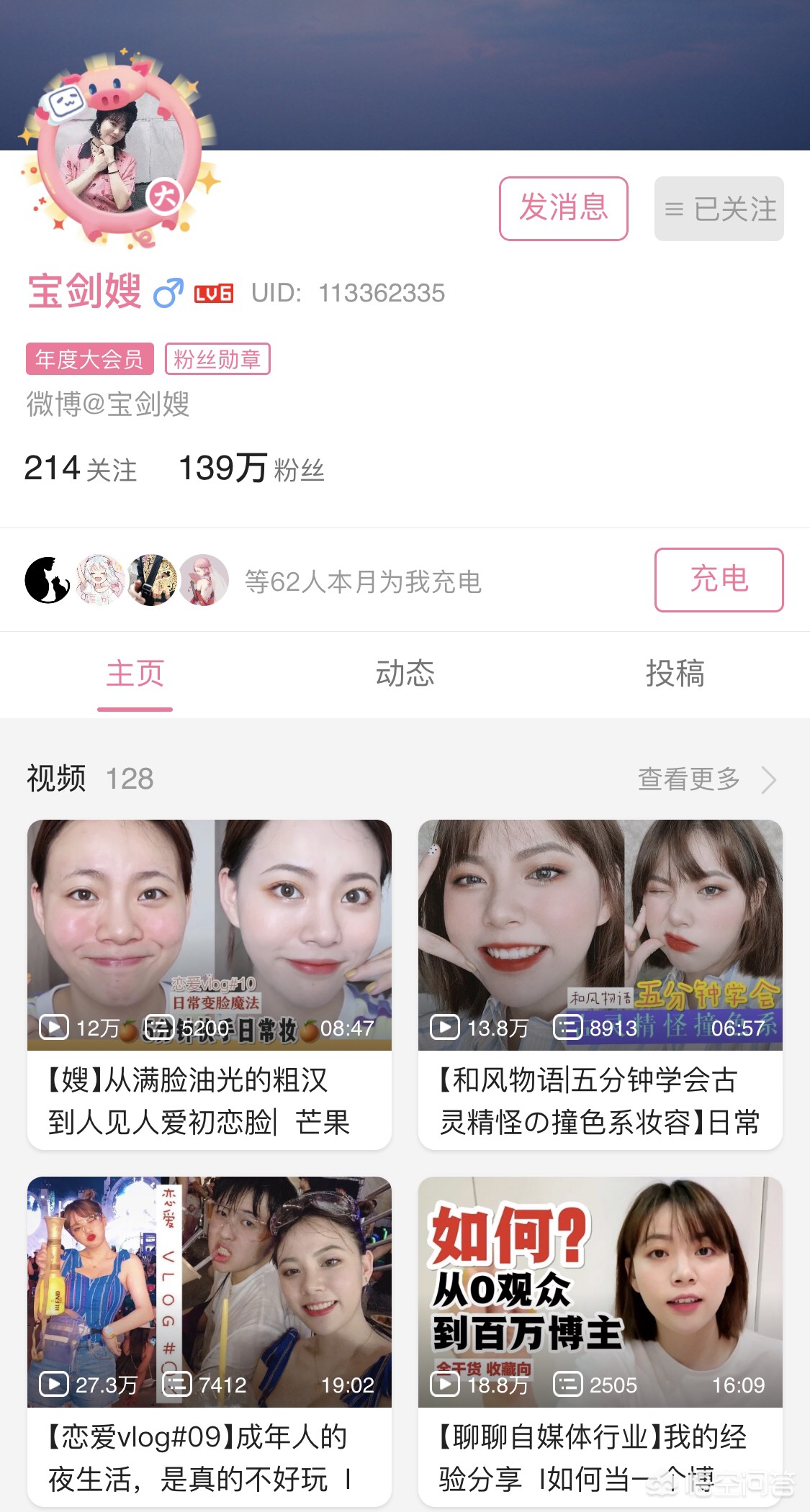Open the 已关注 following options
Screen dimensions: 810x1512
click(719, 209)
